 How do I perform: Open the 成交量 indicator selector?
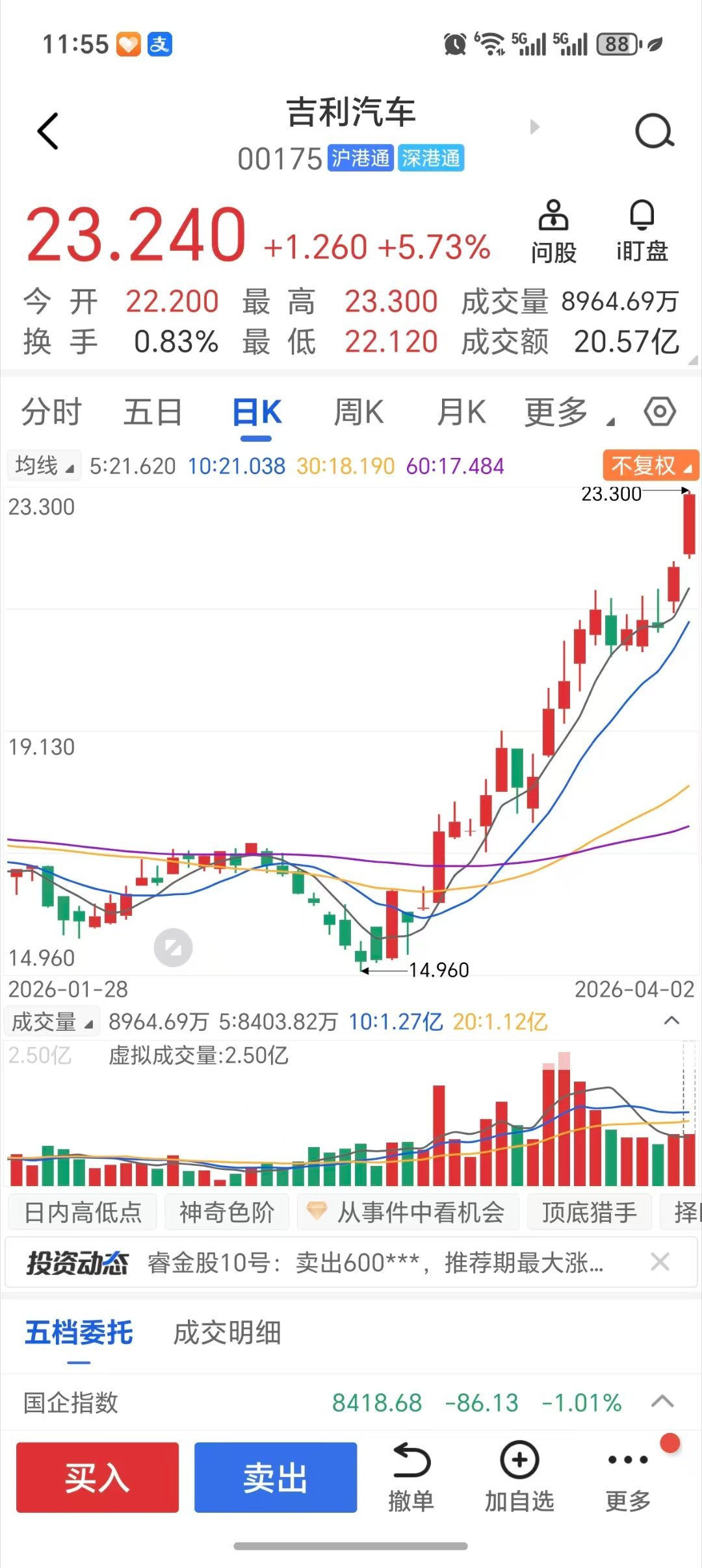51,1020
